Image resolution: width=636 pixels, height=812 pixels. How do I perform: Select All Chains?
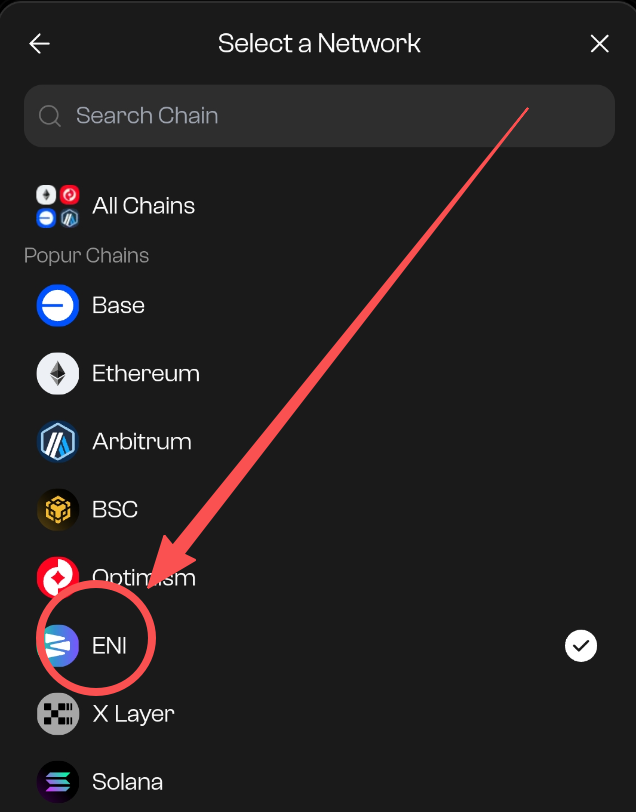pos(143,206)
